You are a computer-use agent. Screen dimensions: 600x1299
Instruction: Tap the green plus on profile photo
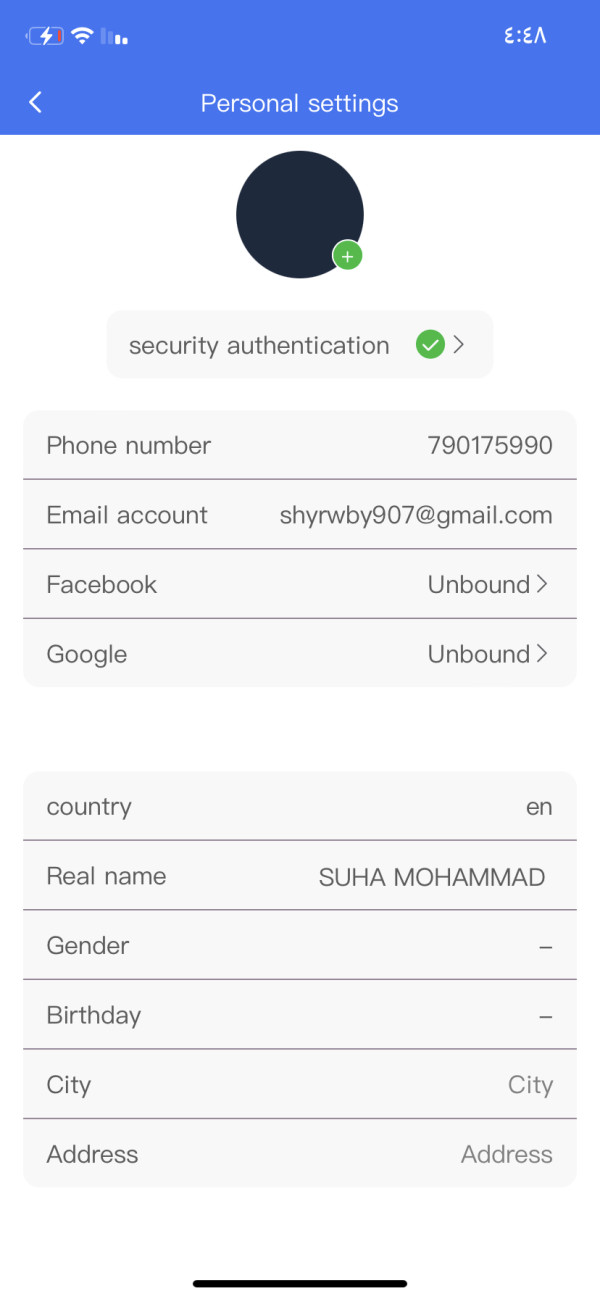[x=347, y=256]
